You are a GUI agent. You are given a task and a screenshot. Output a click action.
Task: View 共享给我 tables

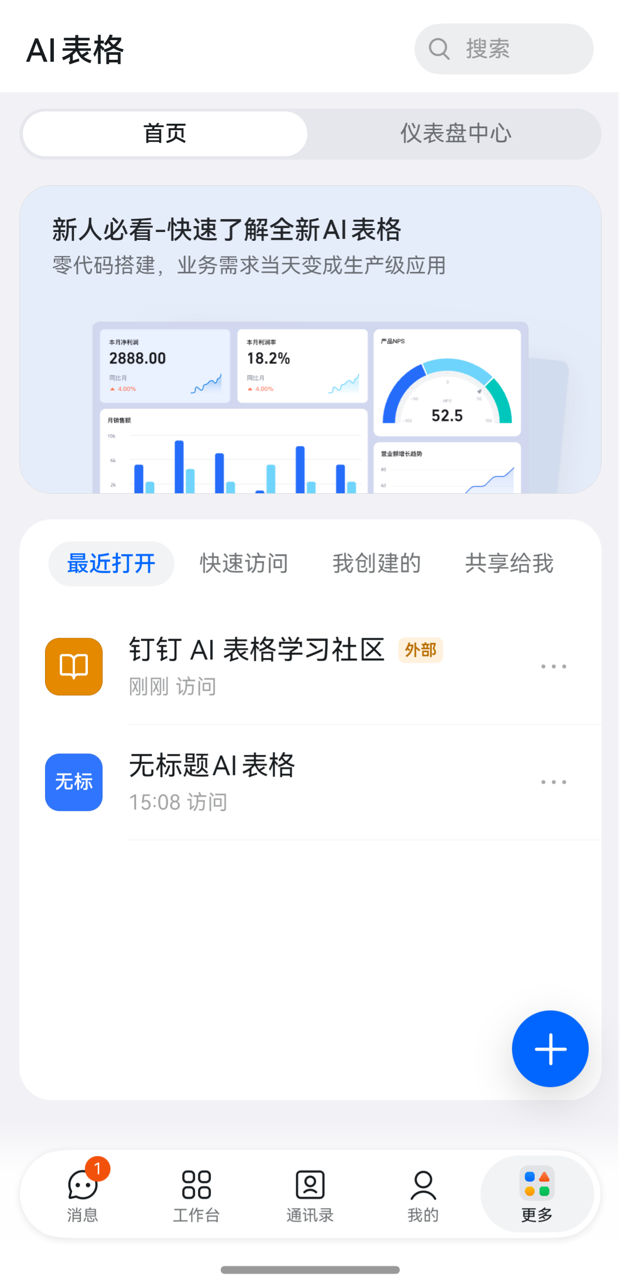(509, 564)
